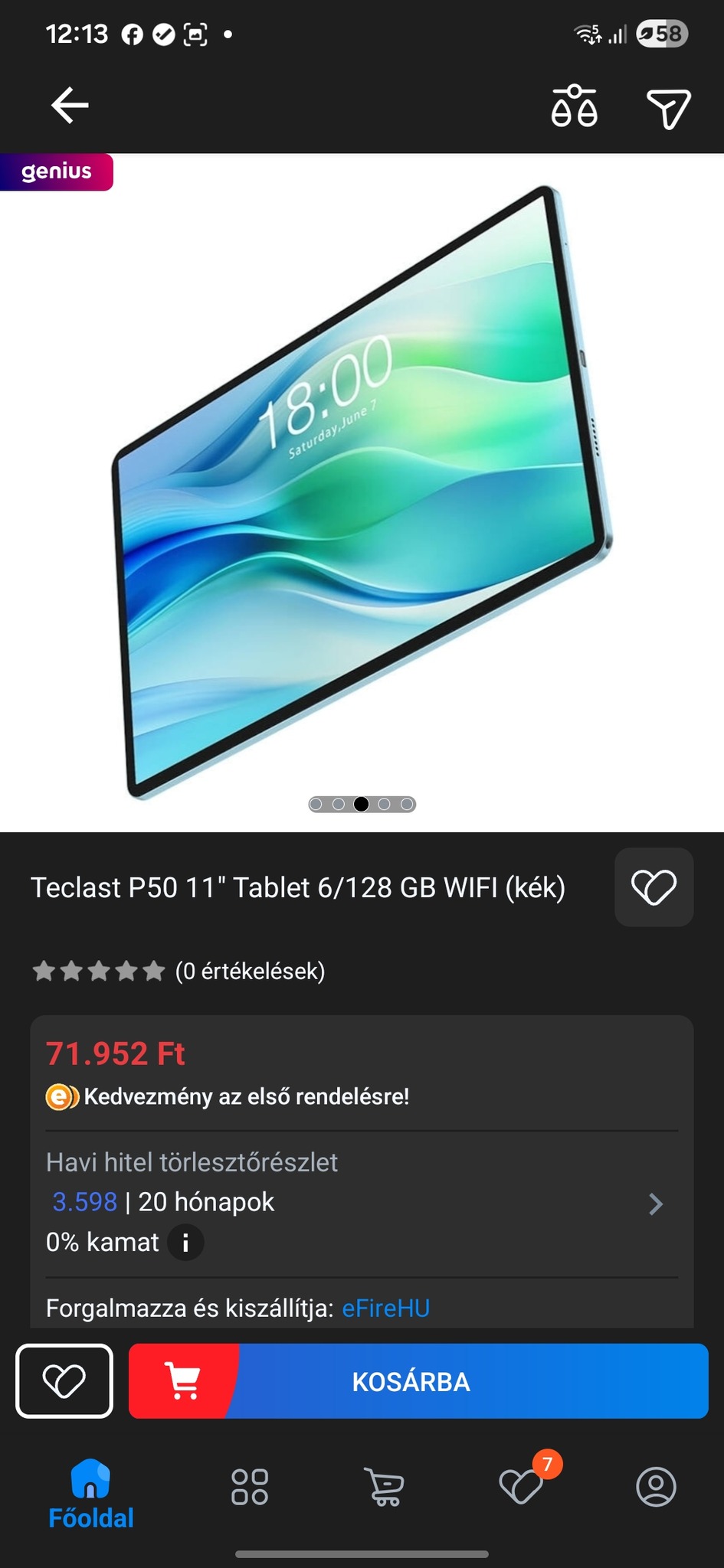The width and height of the screenshot is (724, 1568).
Task: Open the Teclast P50 product image
Action: coord(362,490)
